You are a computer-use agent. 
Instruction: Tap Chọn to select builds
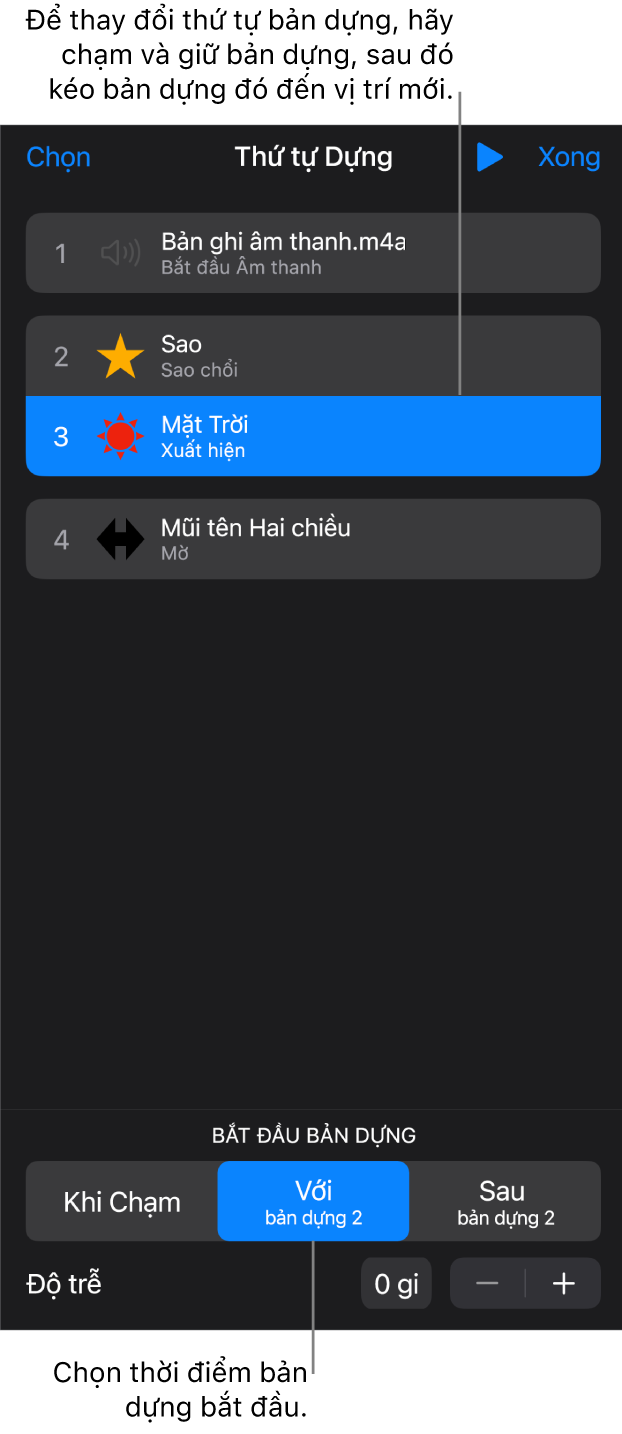point(58,157)
